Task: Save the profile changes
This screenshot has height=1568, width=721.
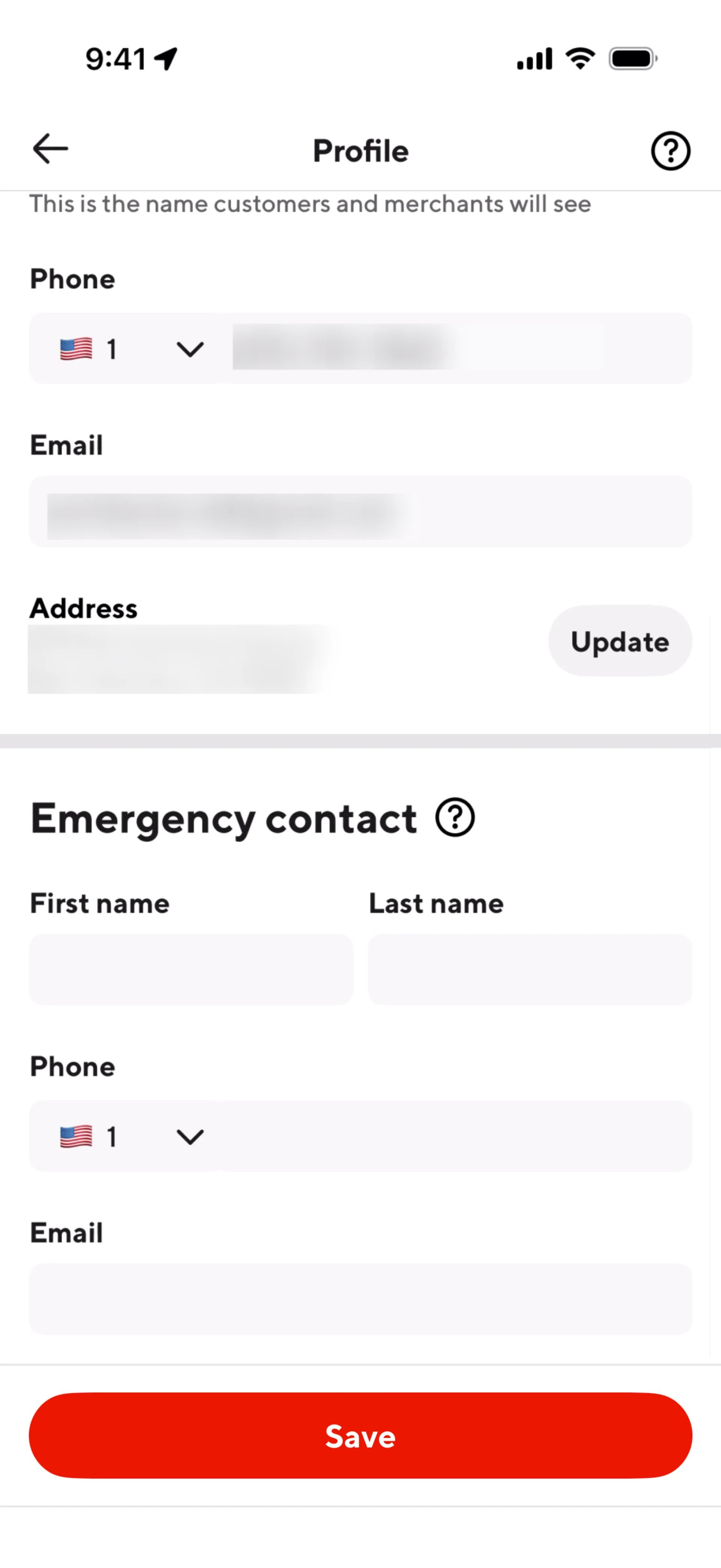Action: (360, 1436)
